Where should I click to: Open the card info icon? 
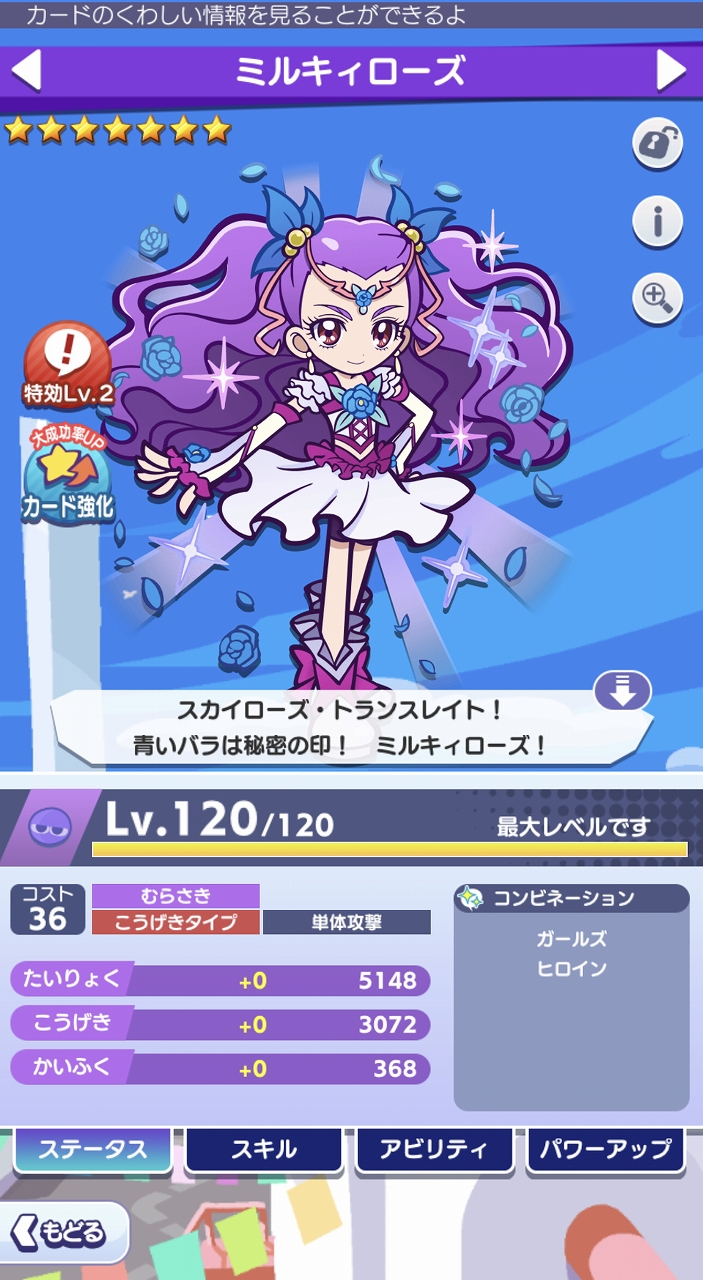click(x=657, y=221)
